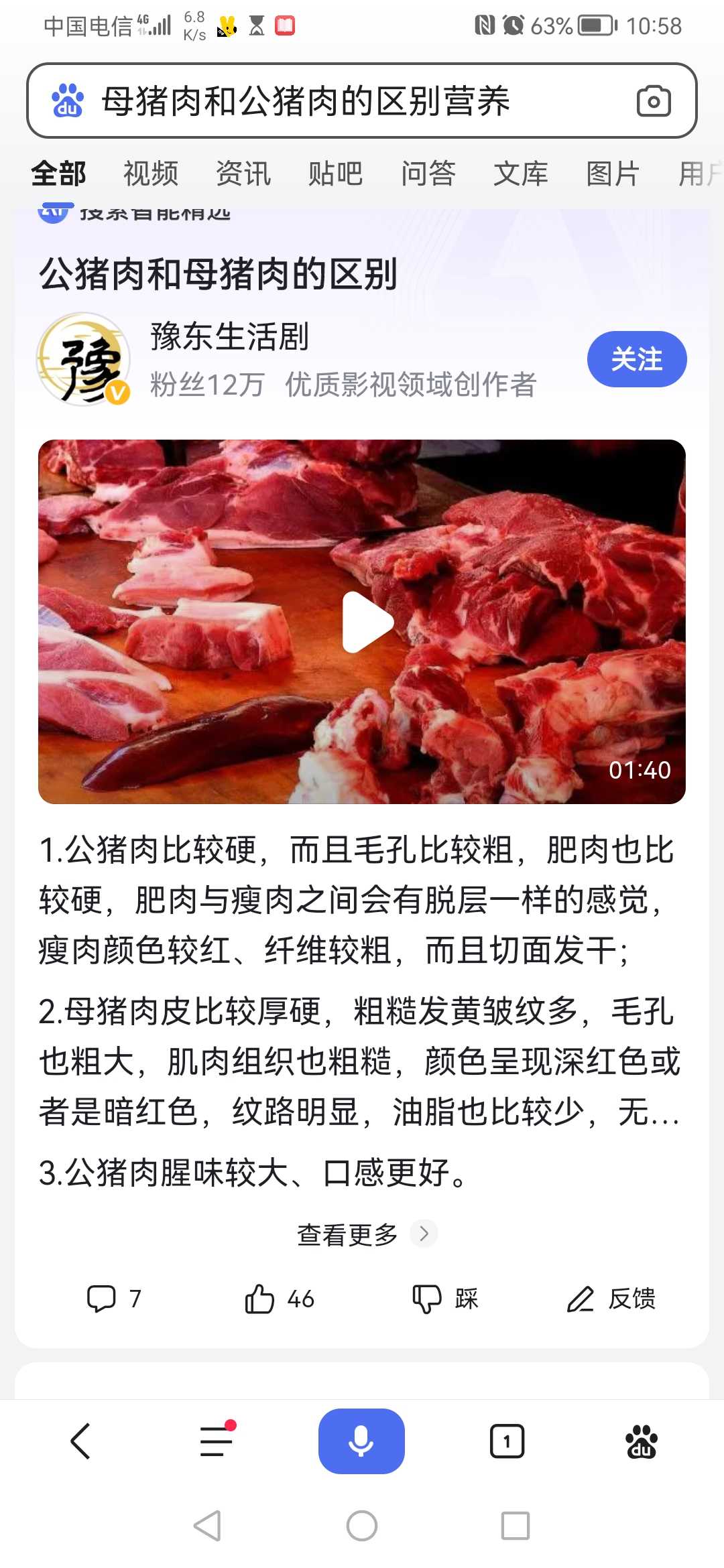Viewport: 724px width, 1568px height.
Task: Expand the answer with 查看更多
Action: coord(367,1234)
